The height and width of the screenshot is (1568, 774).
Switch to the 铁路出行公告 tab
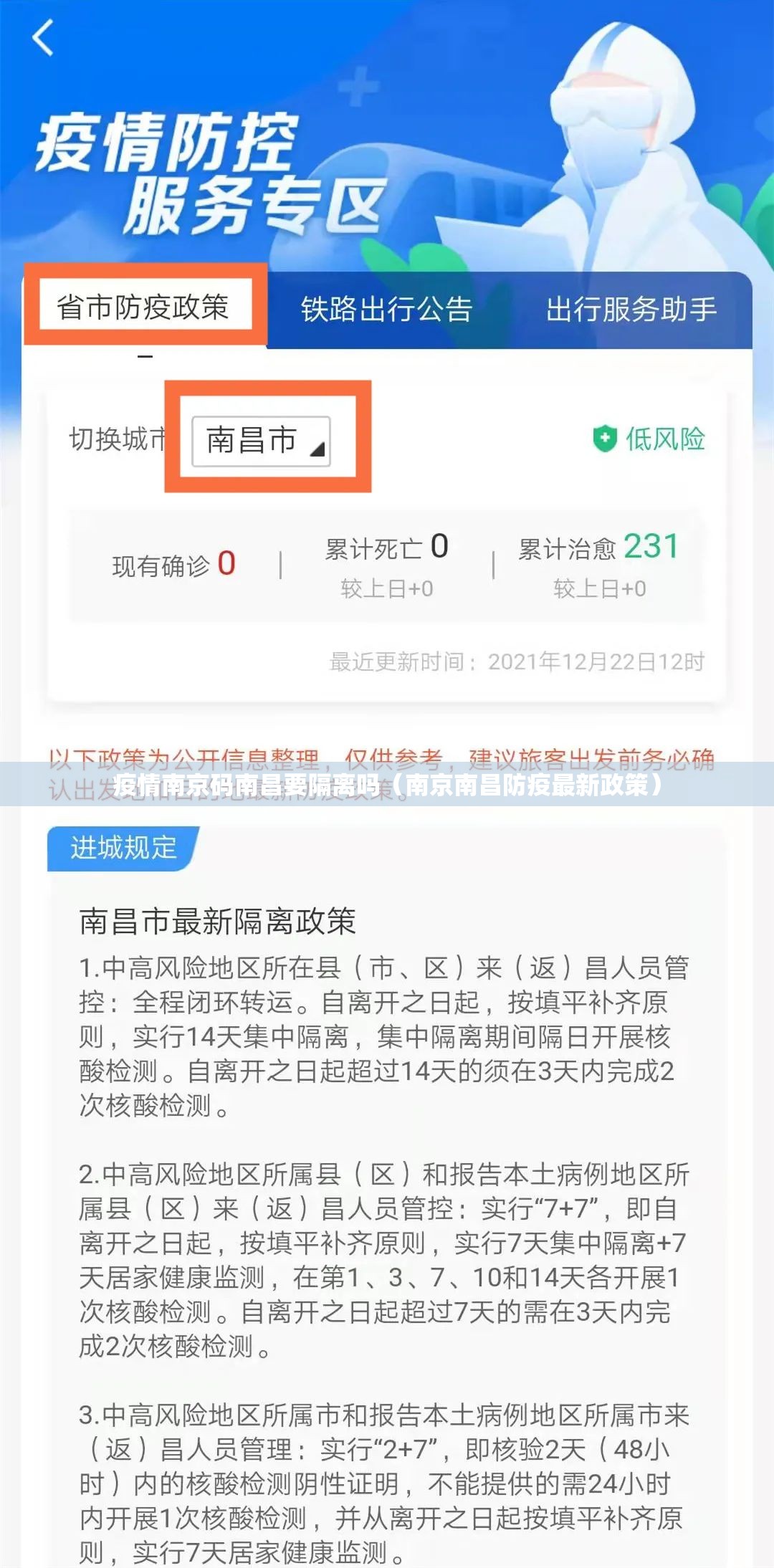pos(386,310)
